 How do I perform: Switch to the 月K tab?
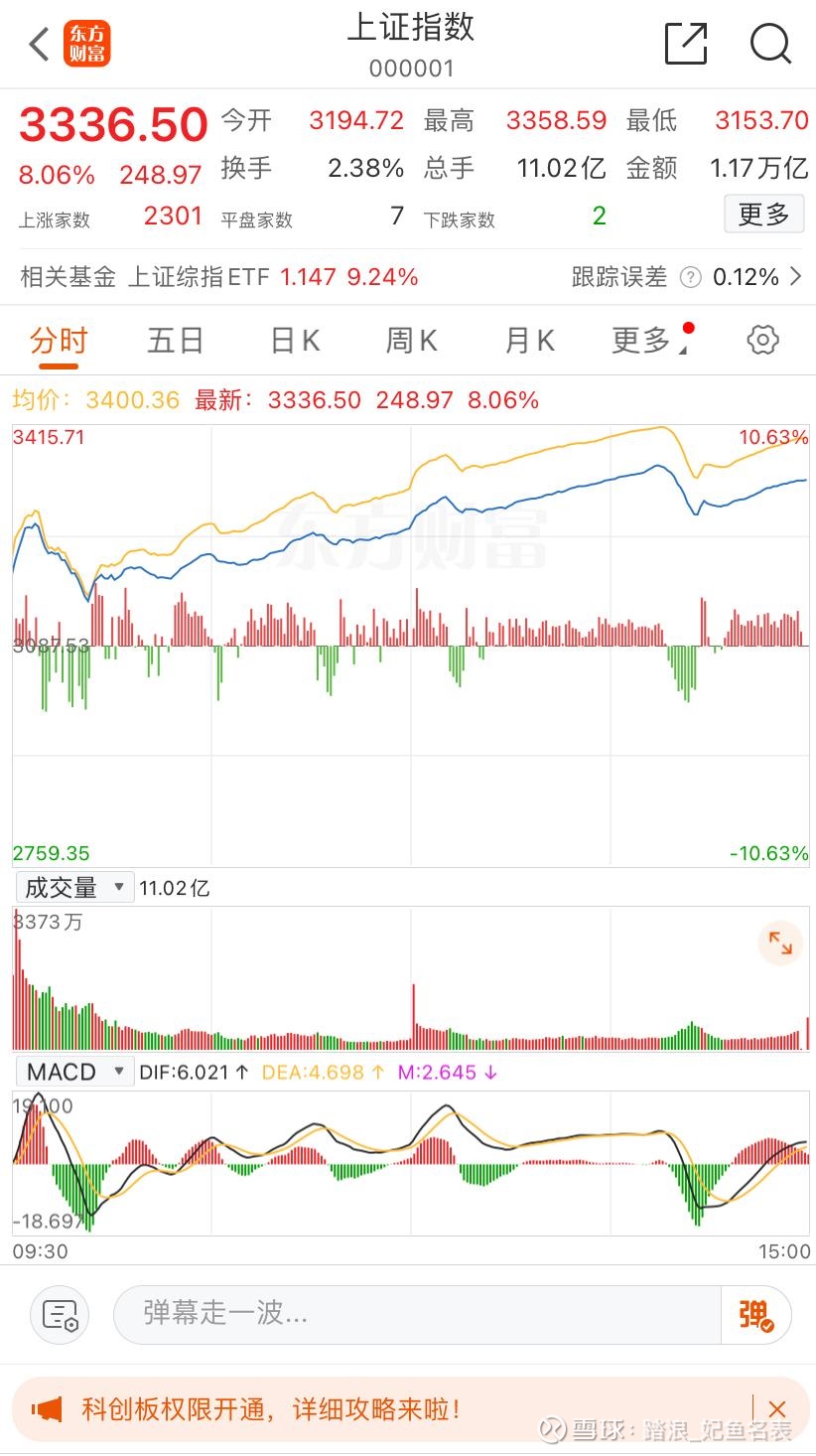pyautogui.click(x=527, y=340)
